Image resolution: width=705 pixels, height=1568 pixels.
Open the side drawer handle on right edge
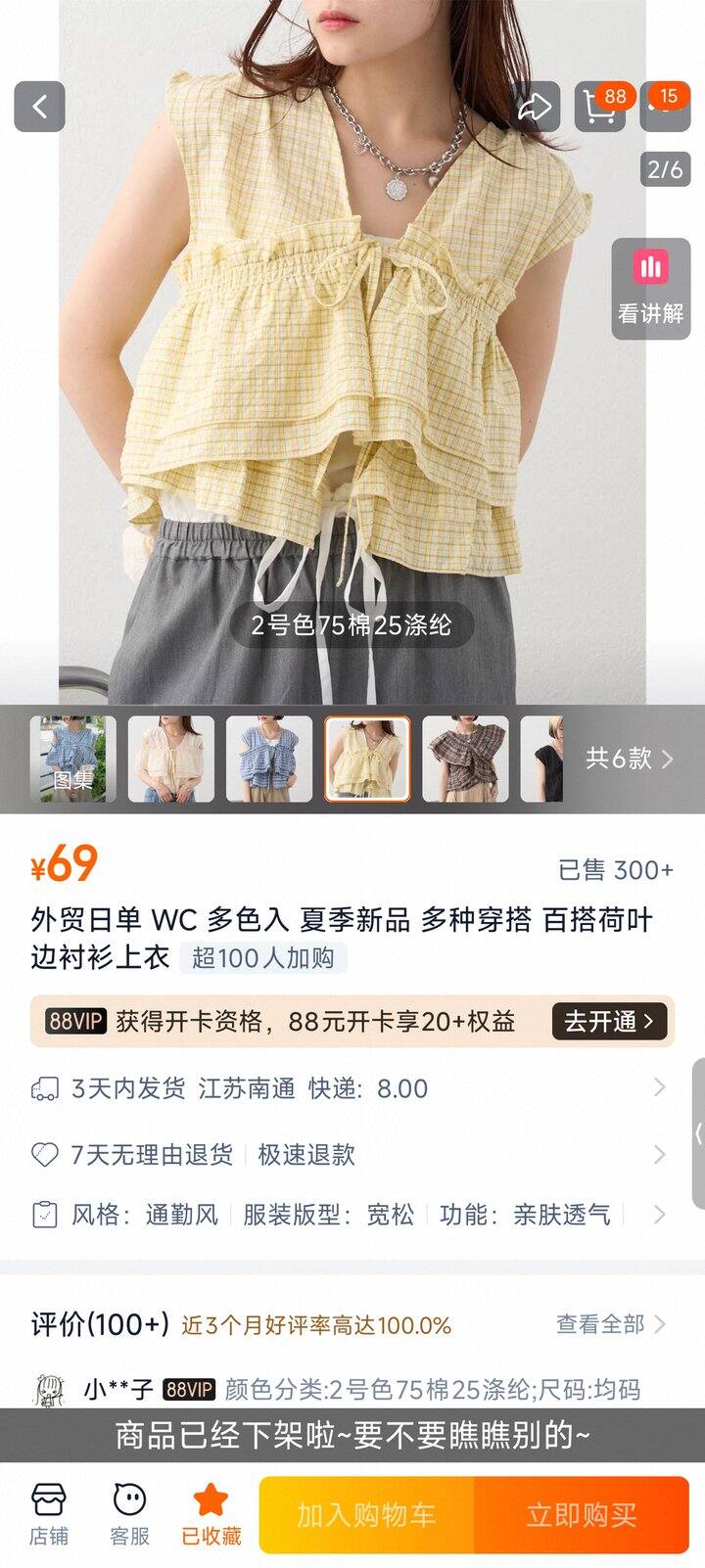pos(697,1133)
